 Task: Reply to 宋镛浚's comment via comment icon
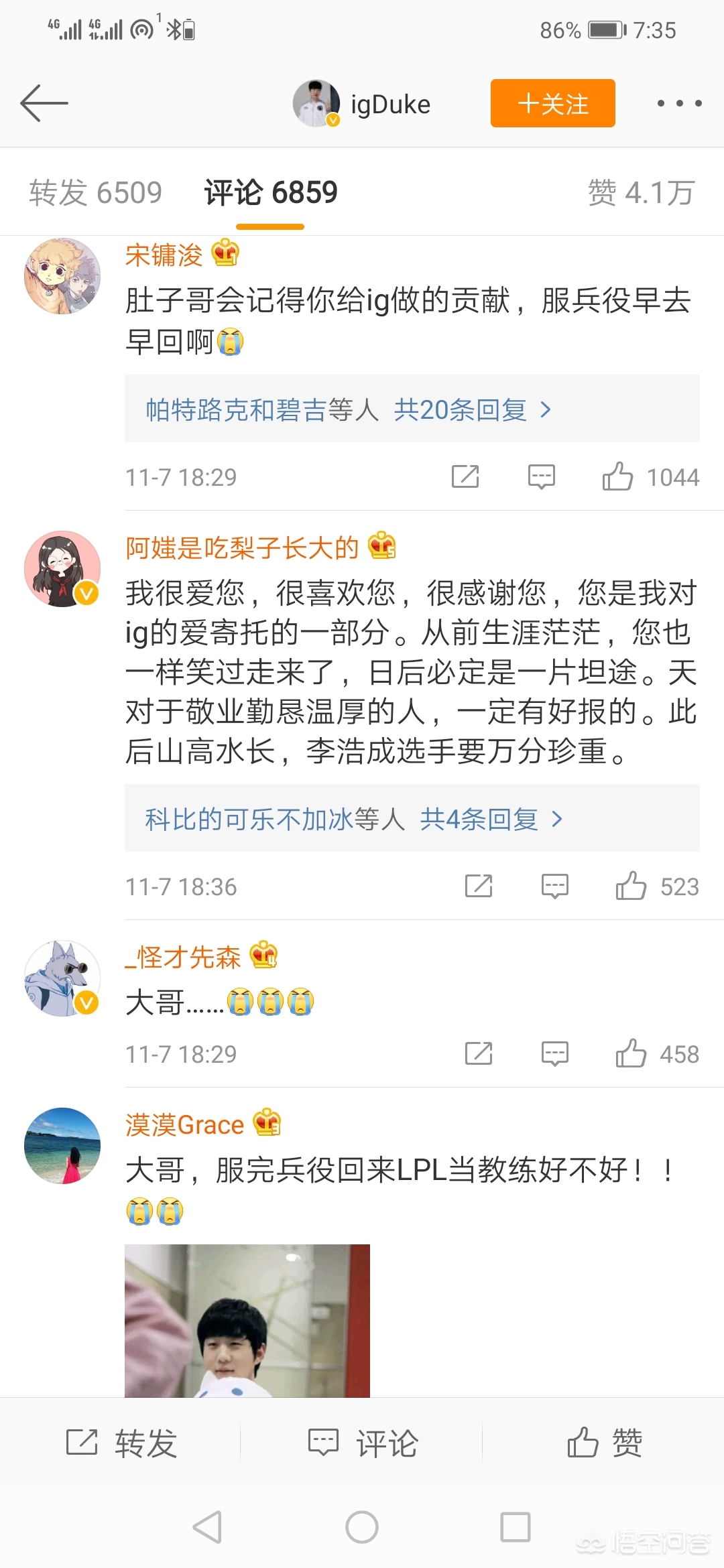(541, 477)
